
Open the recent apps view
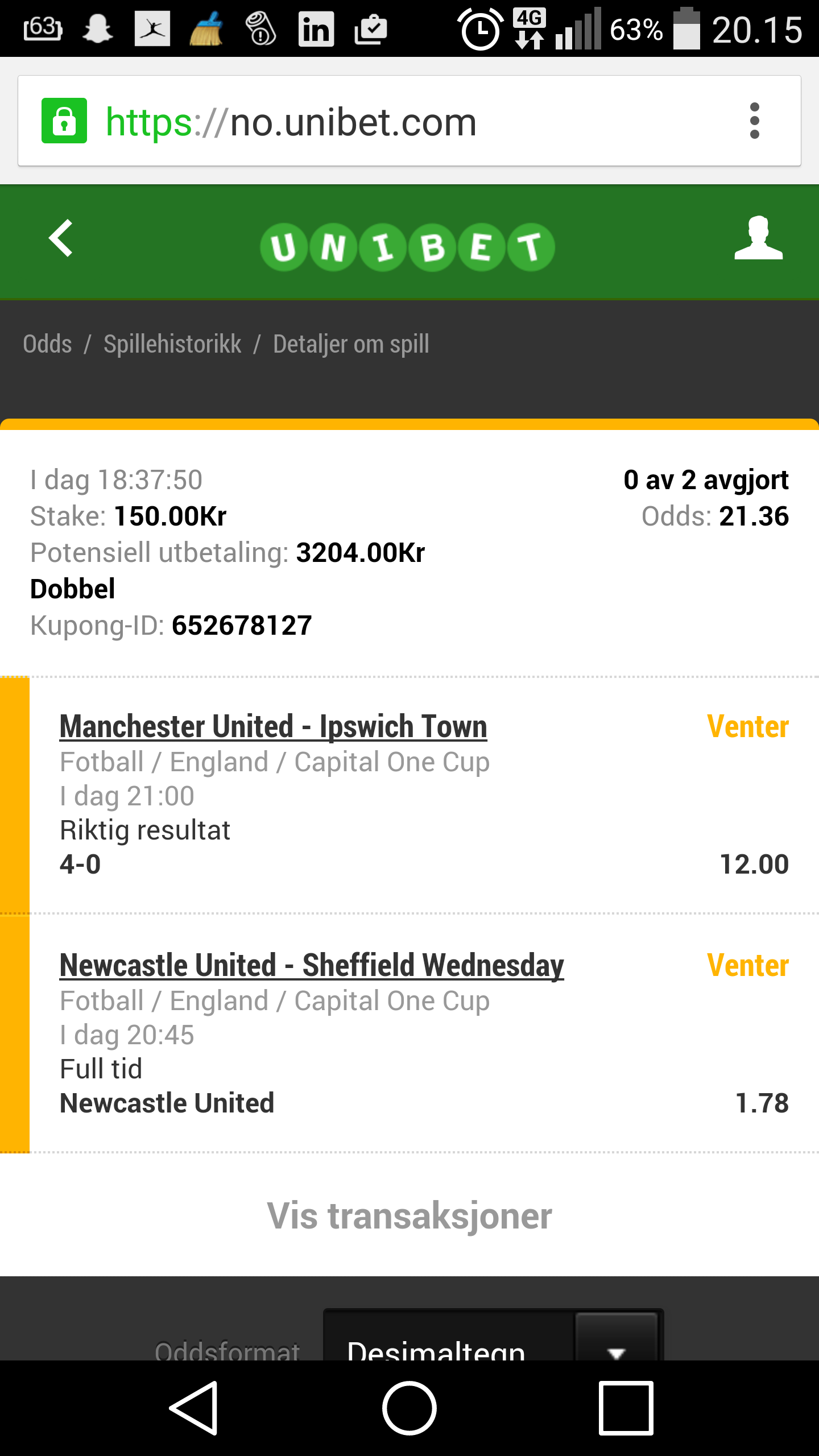tap(626, 1408)
